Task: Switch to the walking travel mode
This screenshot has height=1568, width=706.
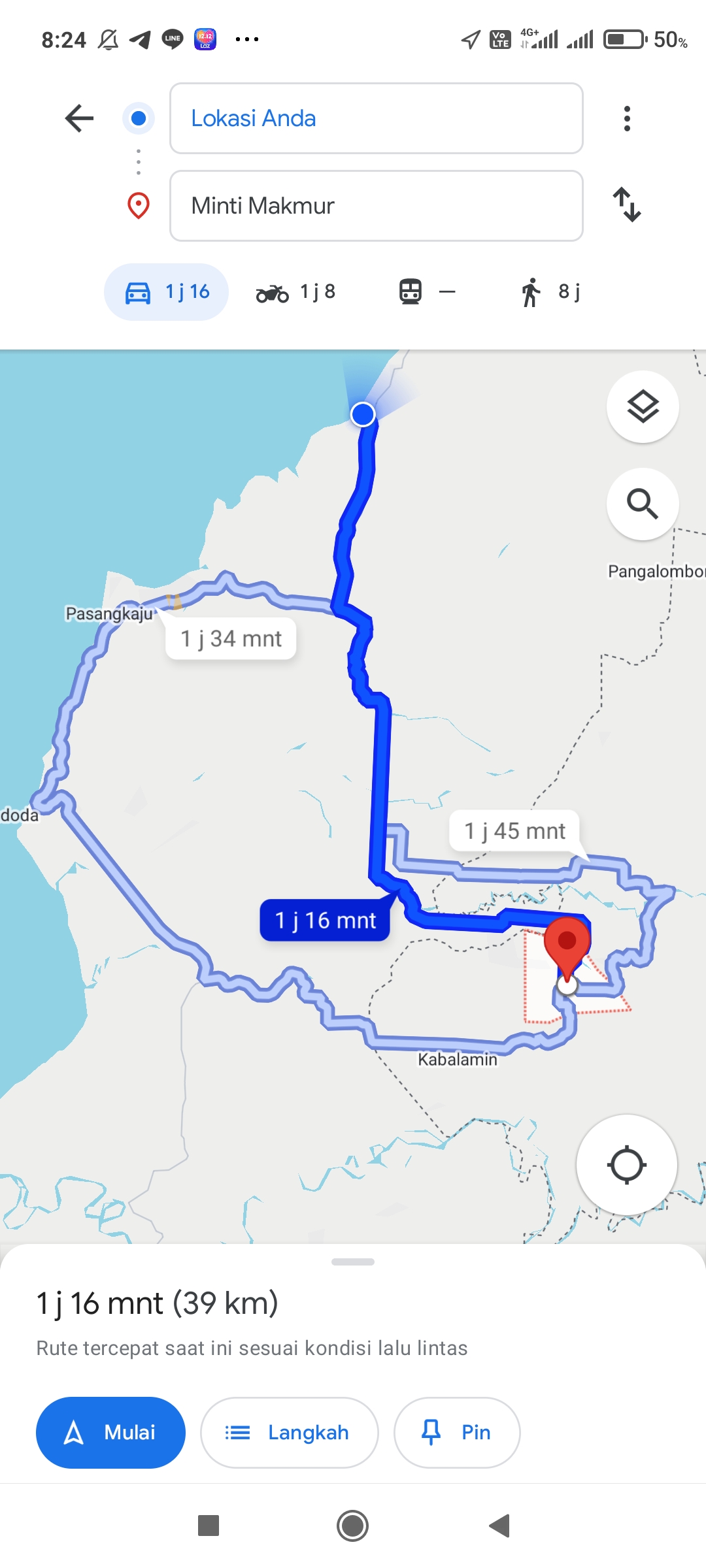Action: [x=550, y=292]
